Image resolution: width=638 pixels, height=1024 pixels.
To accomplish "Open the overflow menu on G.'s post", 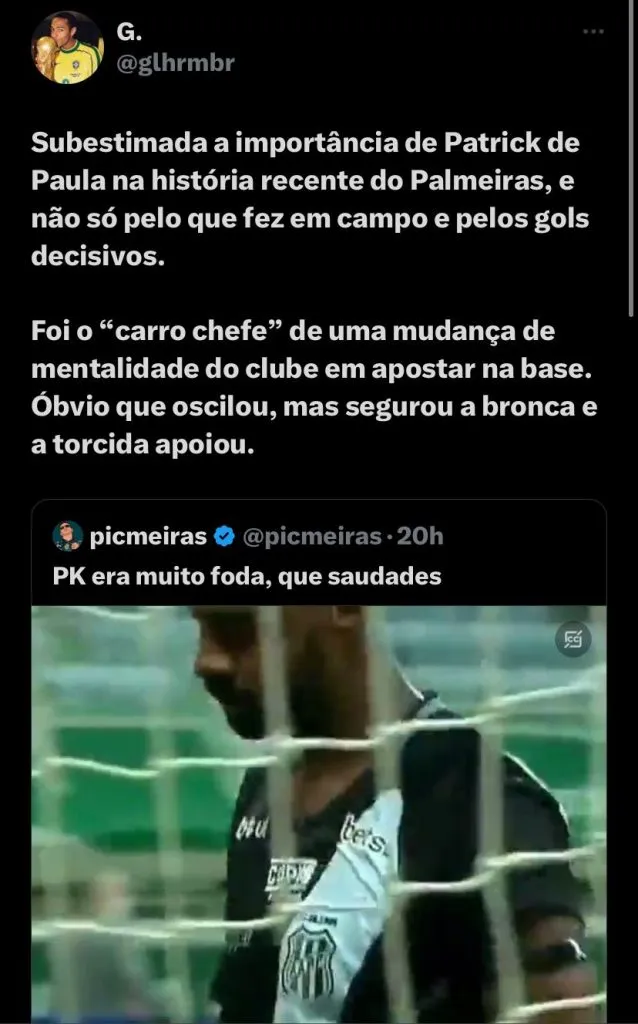I will [x=594, y=32].
